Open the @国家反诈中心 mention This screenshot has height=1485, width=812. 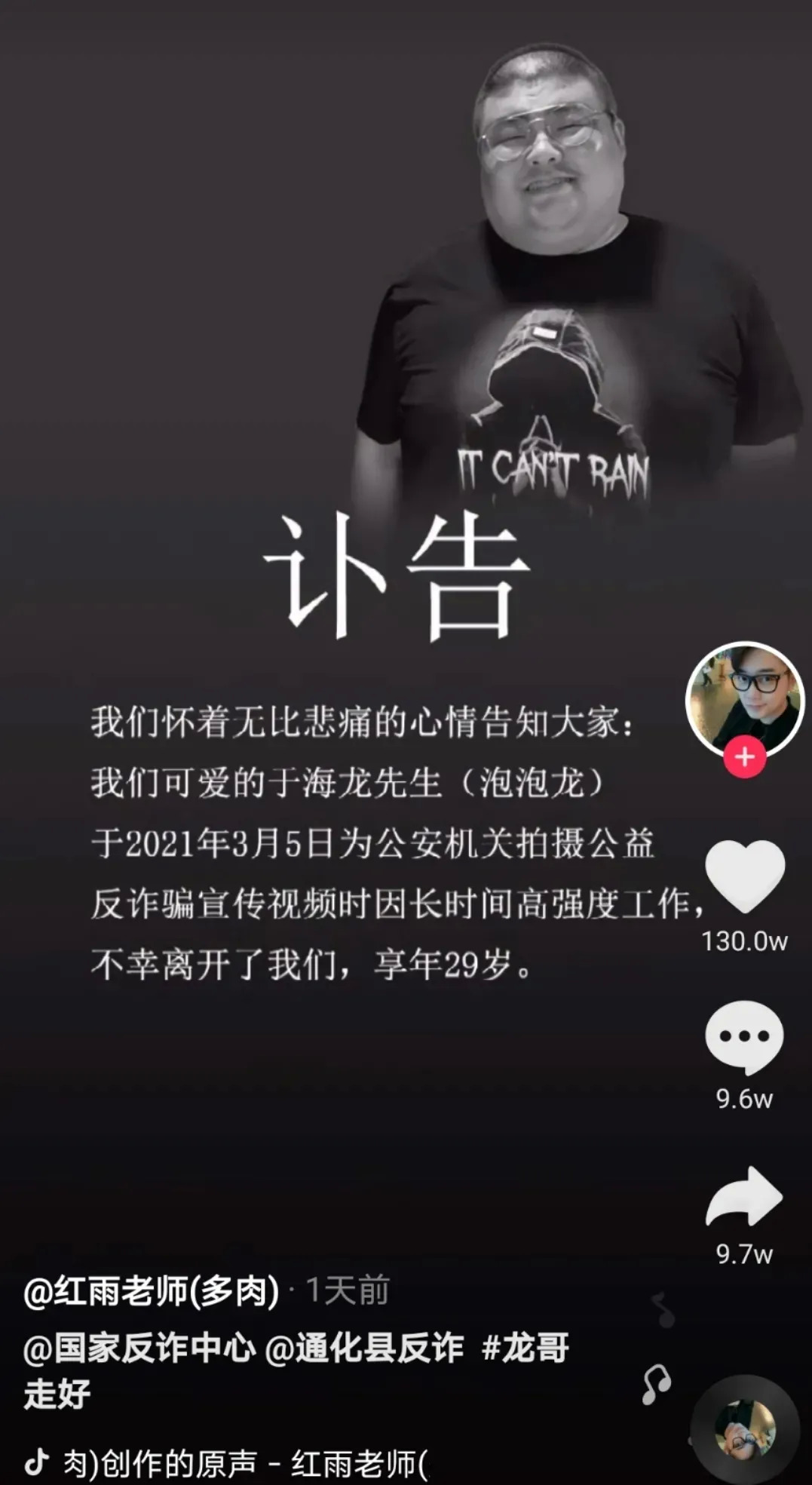(139, 1348)
